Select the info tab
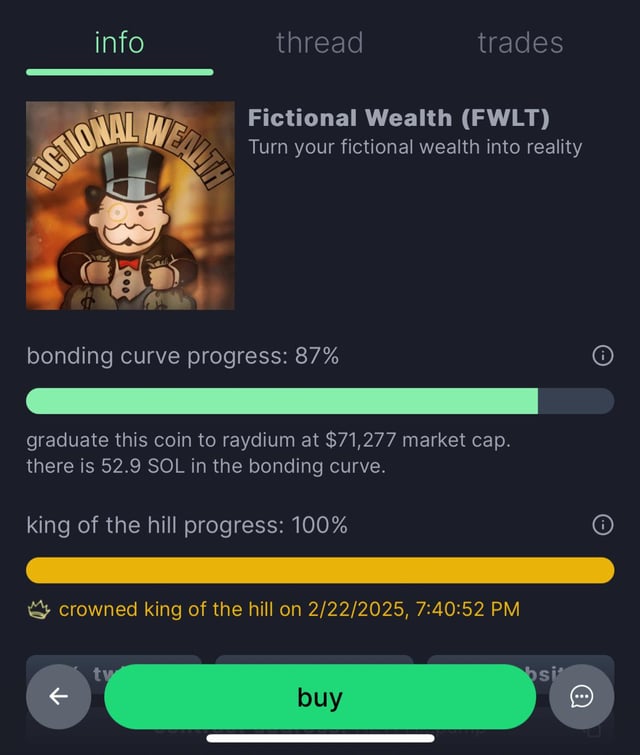640x755 pixels. tap(119, 43)
